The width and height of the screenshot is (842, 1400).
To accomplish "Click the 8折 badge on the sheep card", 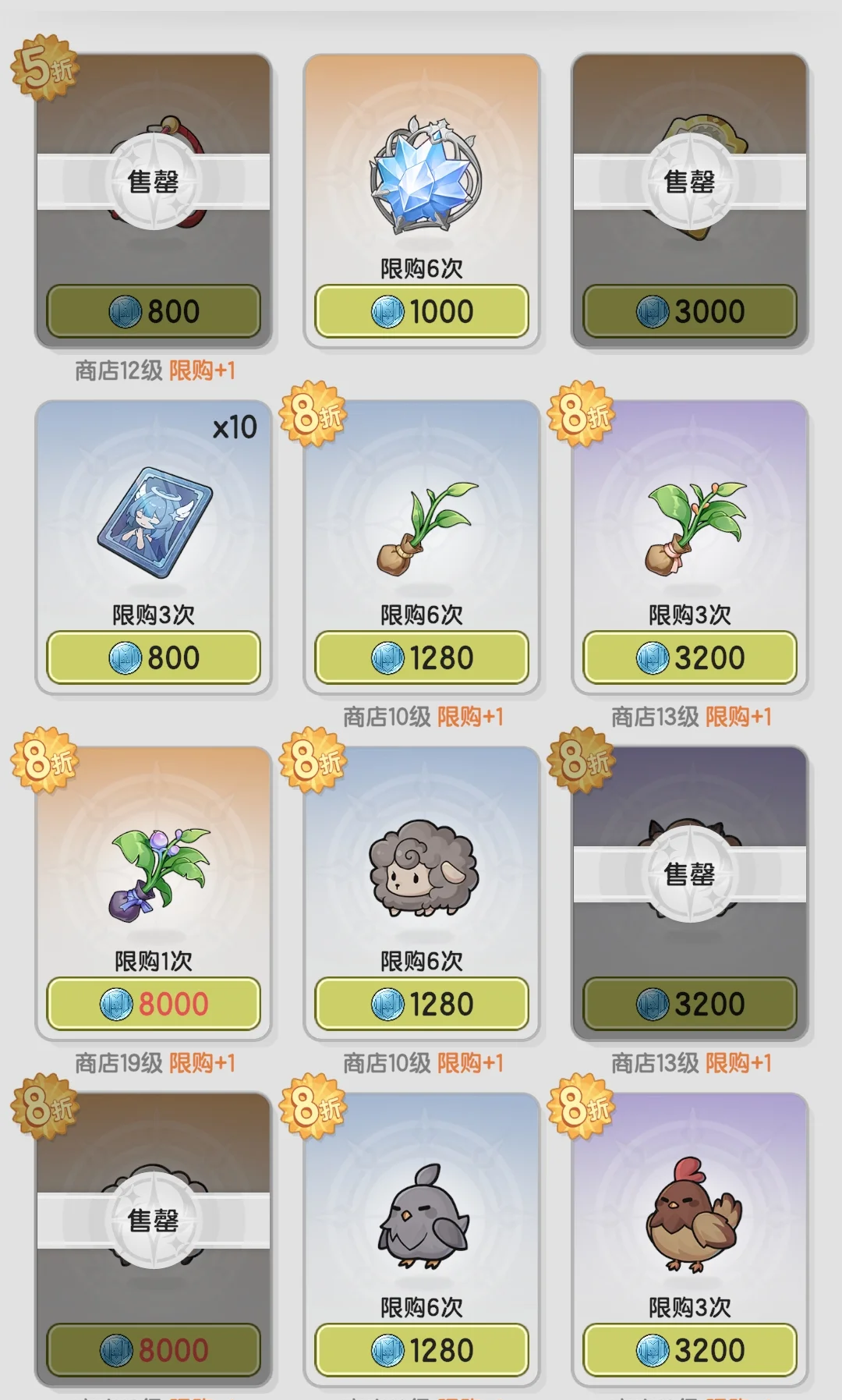I will (x=313, y=760).
